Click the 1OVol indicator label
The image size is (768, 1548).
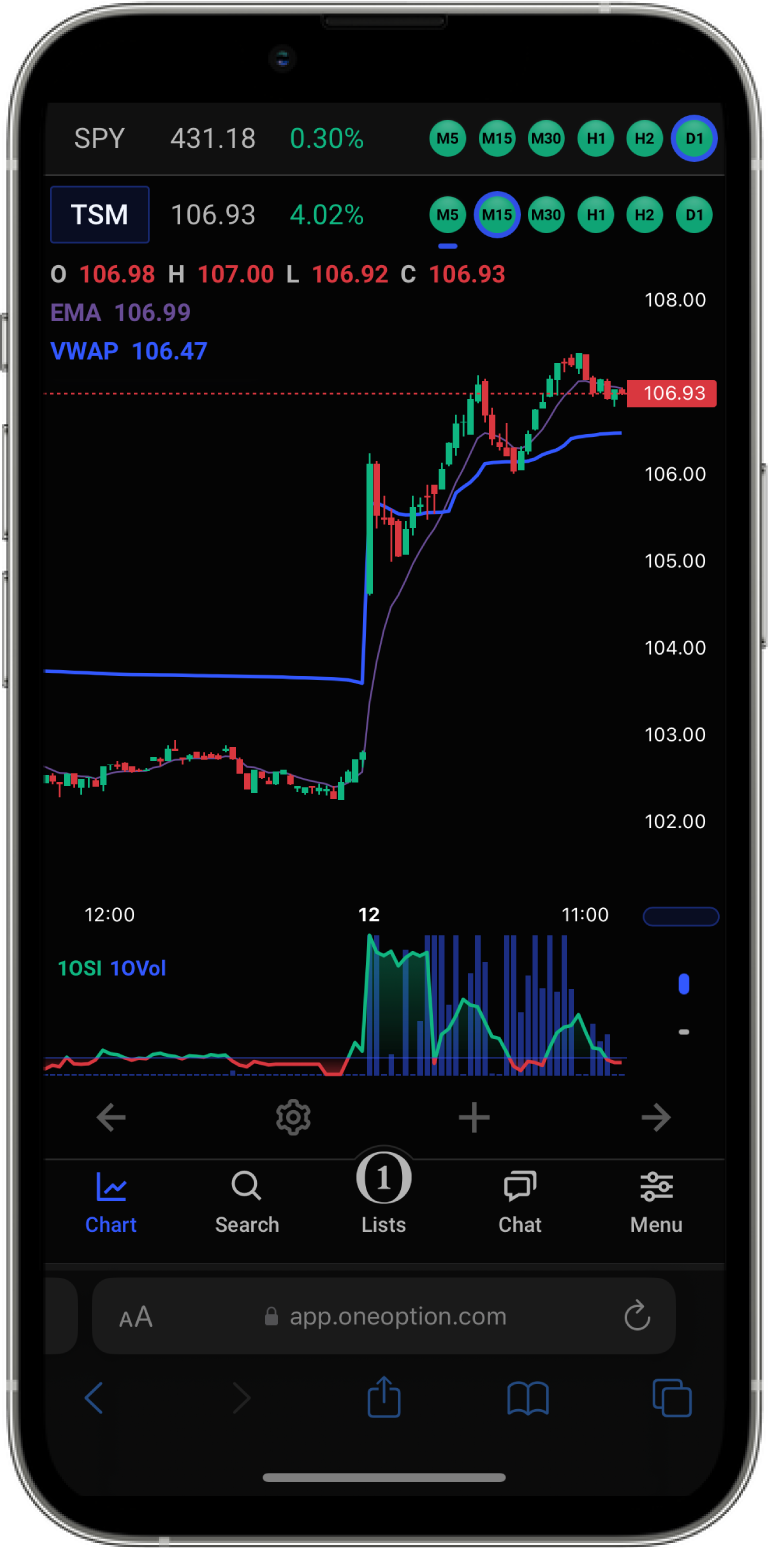[138, 968]
